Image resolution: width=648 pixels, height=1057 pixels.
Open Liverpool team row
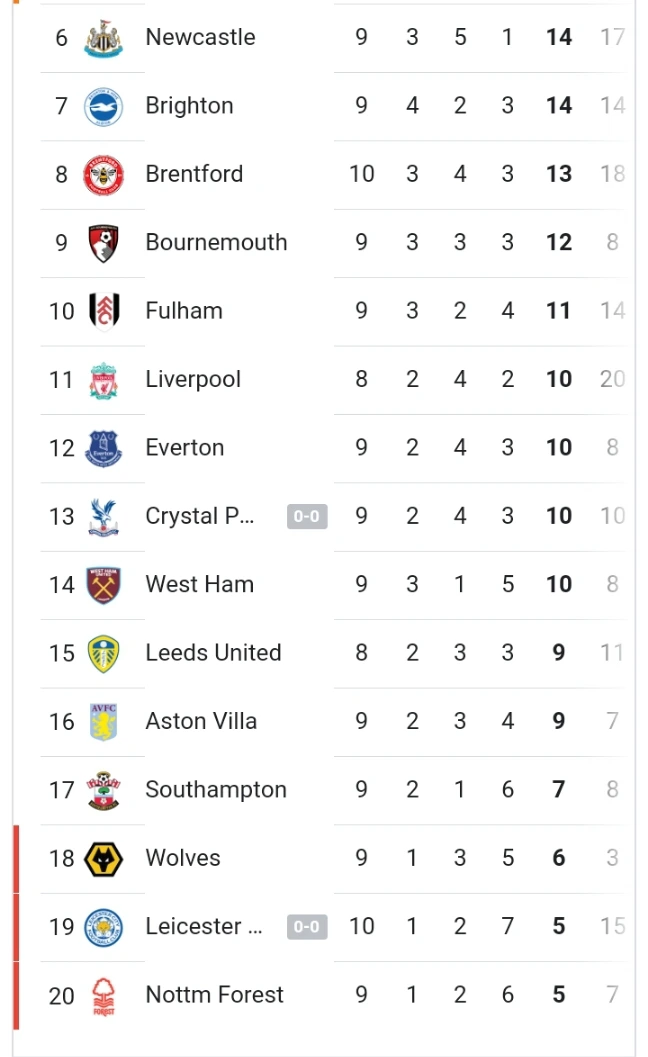pyautogui.click(x=324, y=380)
